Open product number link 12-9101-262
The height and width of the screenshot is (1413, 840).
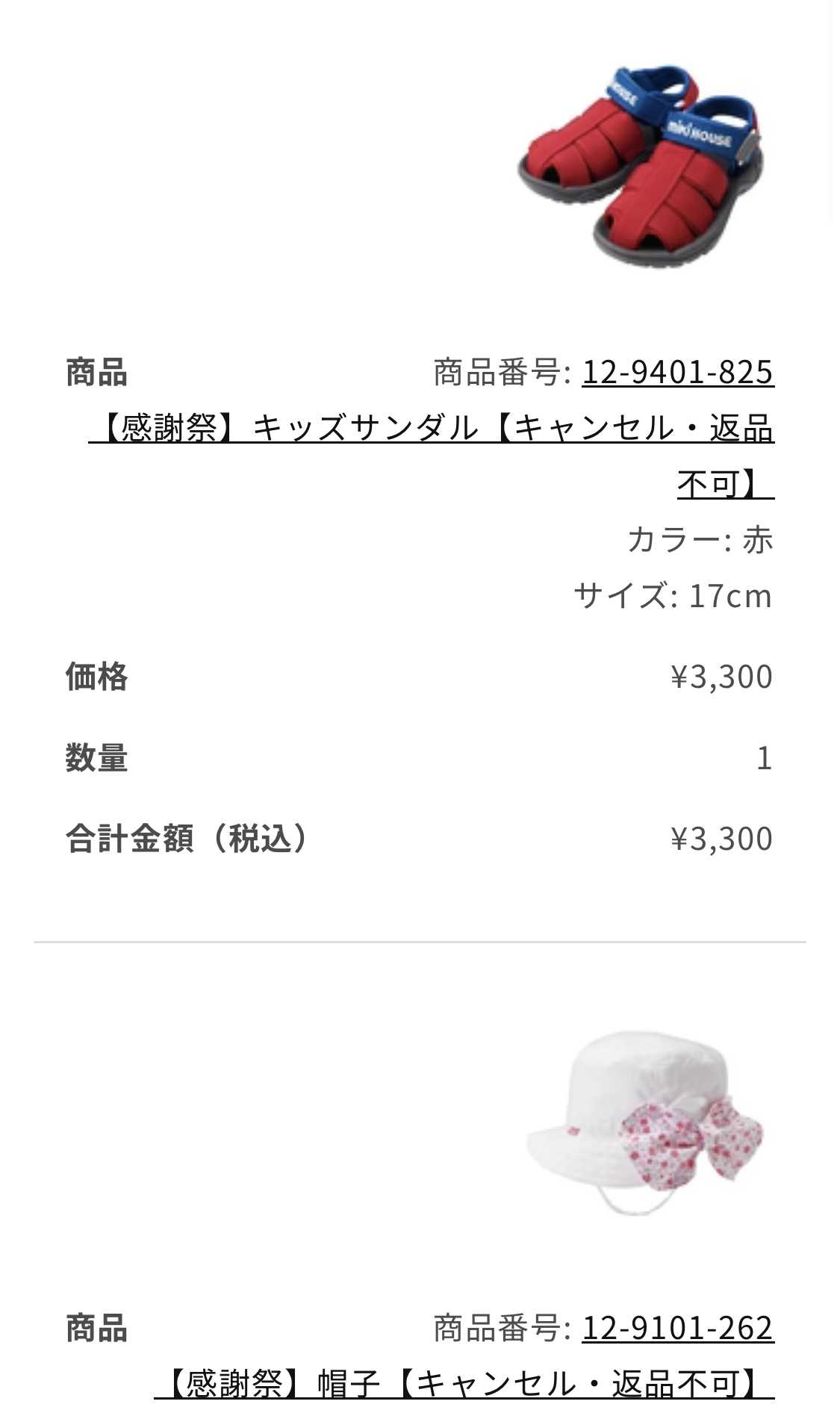click(677, 1328)
